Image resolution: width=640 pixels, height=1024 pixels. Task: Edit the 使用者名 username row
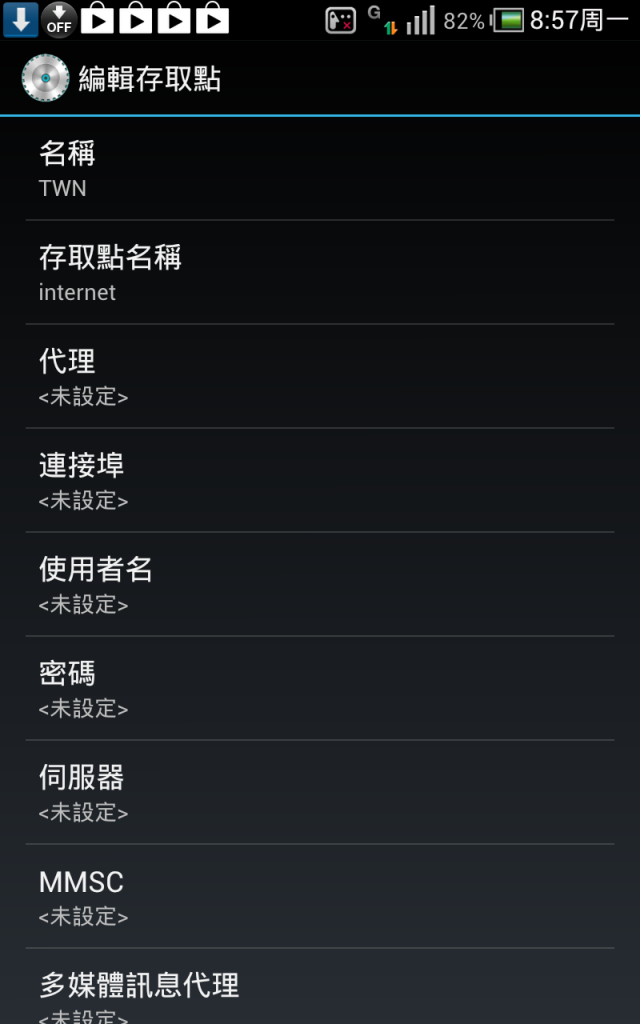pyautogui.click(x=320, y=585)
